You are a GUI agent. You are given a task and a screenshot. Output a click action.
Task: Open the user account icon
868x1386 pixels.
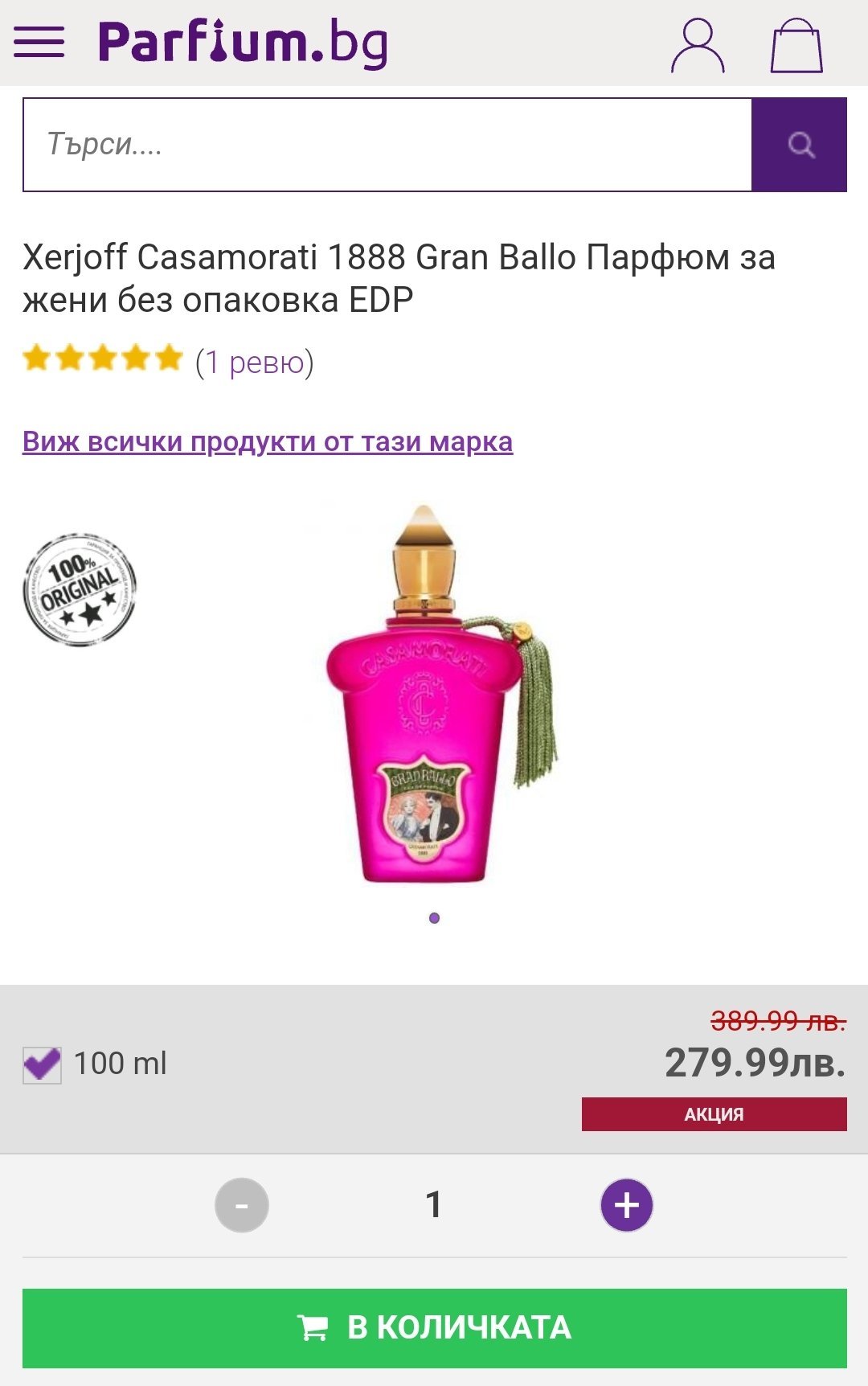coord(698,46)
